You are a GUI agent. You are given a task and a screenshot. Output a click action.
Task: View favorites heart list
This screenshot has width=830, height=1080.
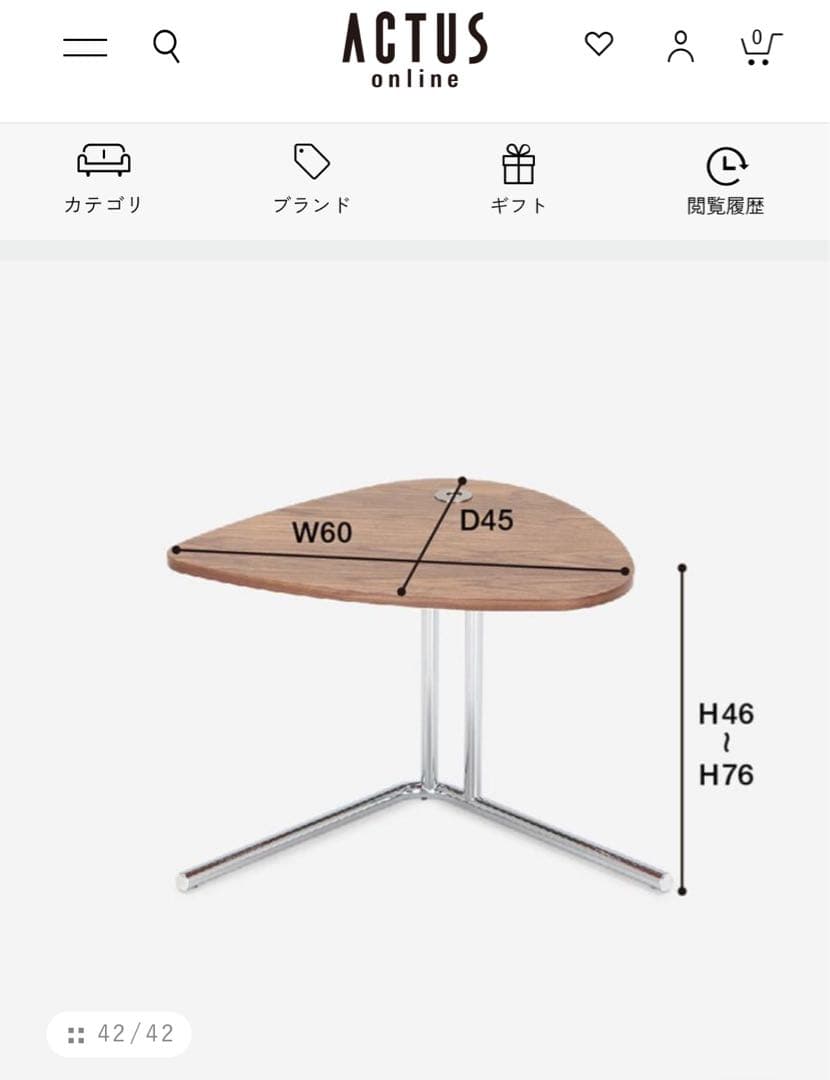click(x=598, y=44)
